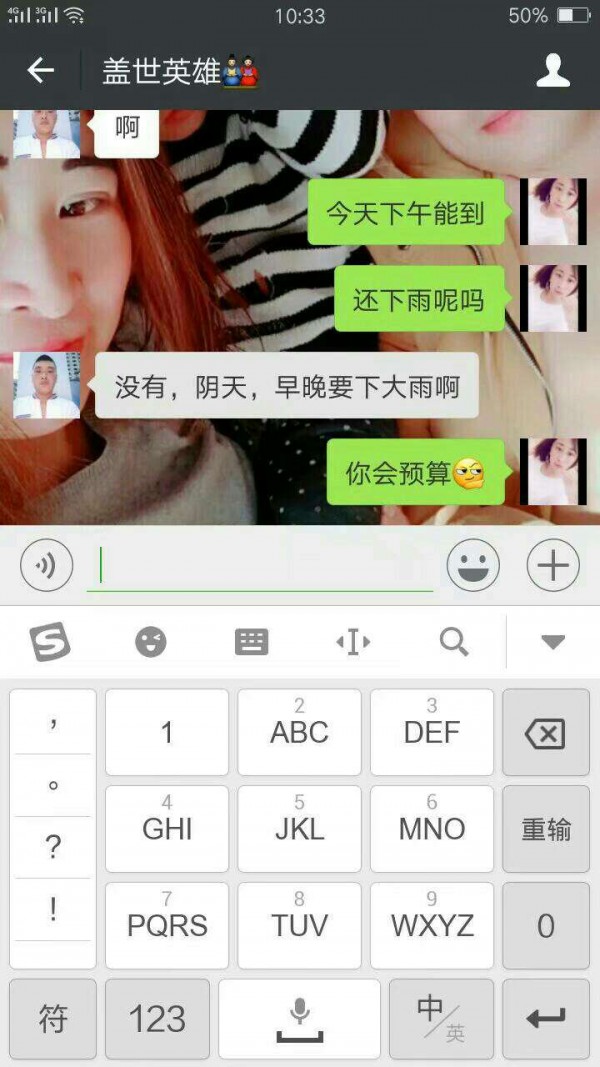Screen dimensions: 600x1067
Task: Enable cursor movement tool
Action: 353,642
